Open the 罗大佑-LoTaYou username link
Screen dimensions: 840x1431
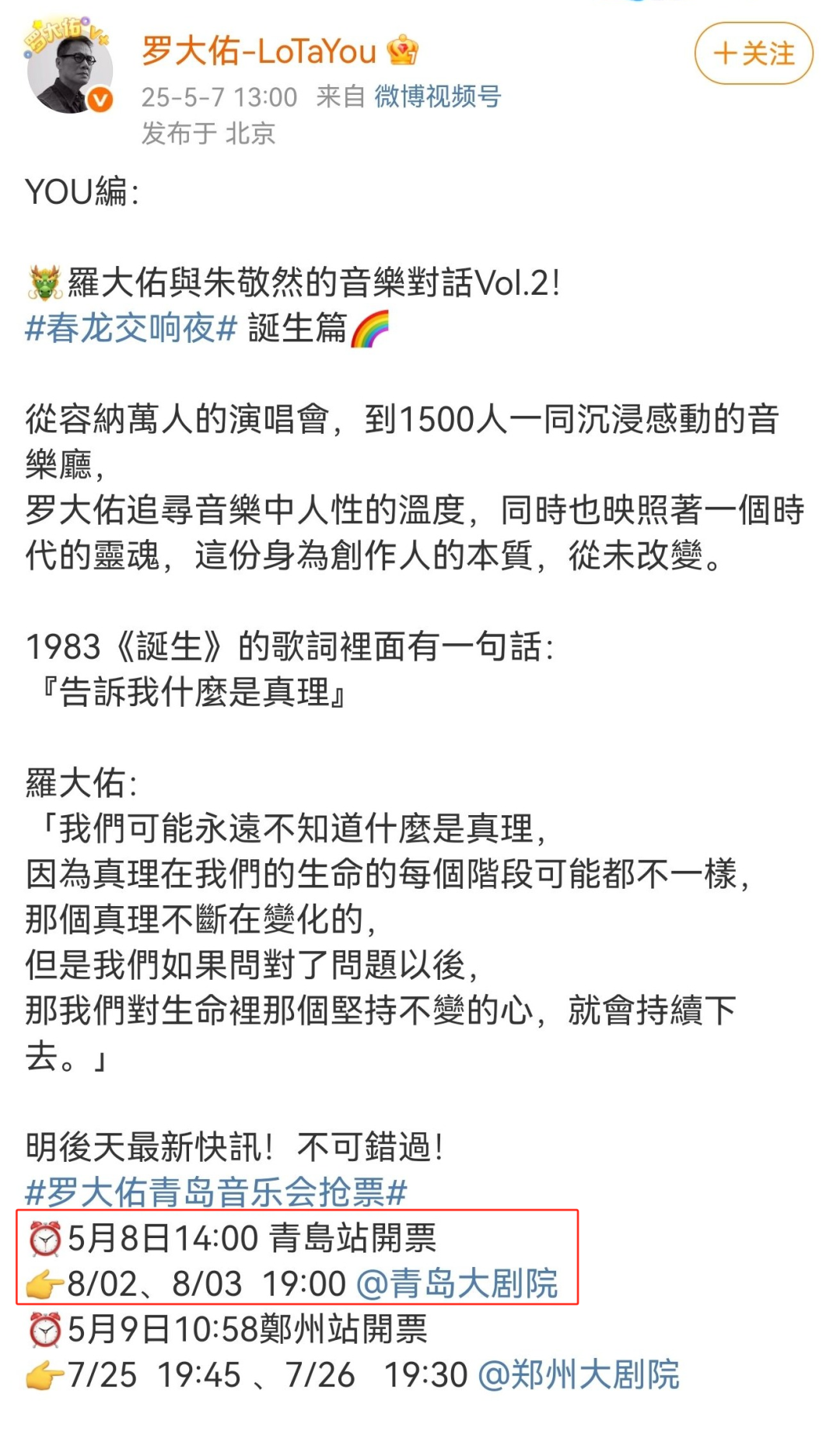(x=259, y=51)
